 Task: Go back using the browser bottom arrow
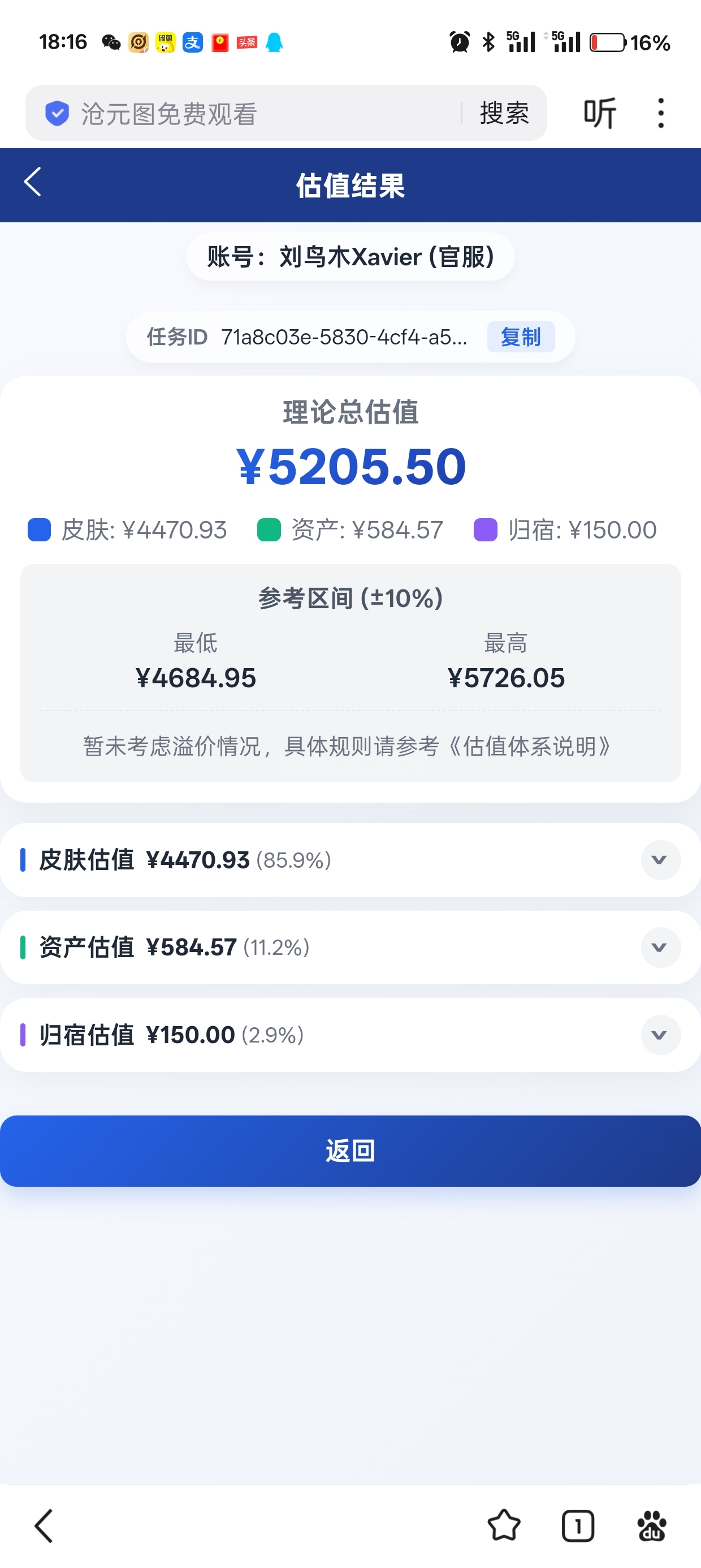44,1526
